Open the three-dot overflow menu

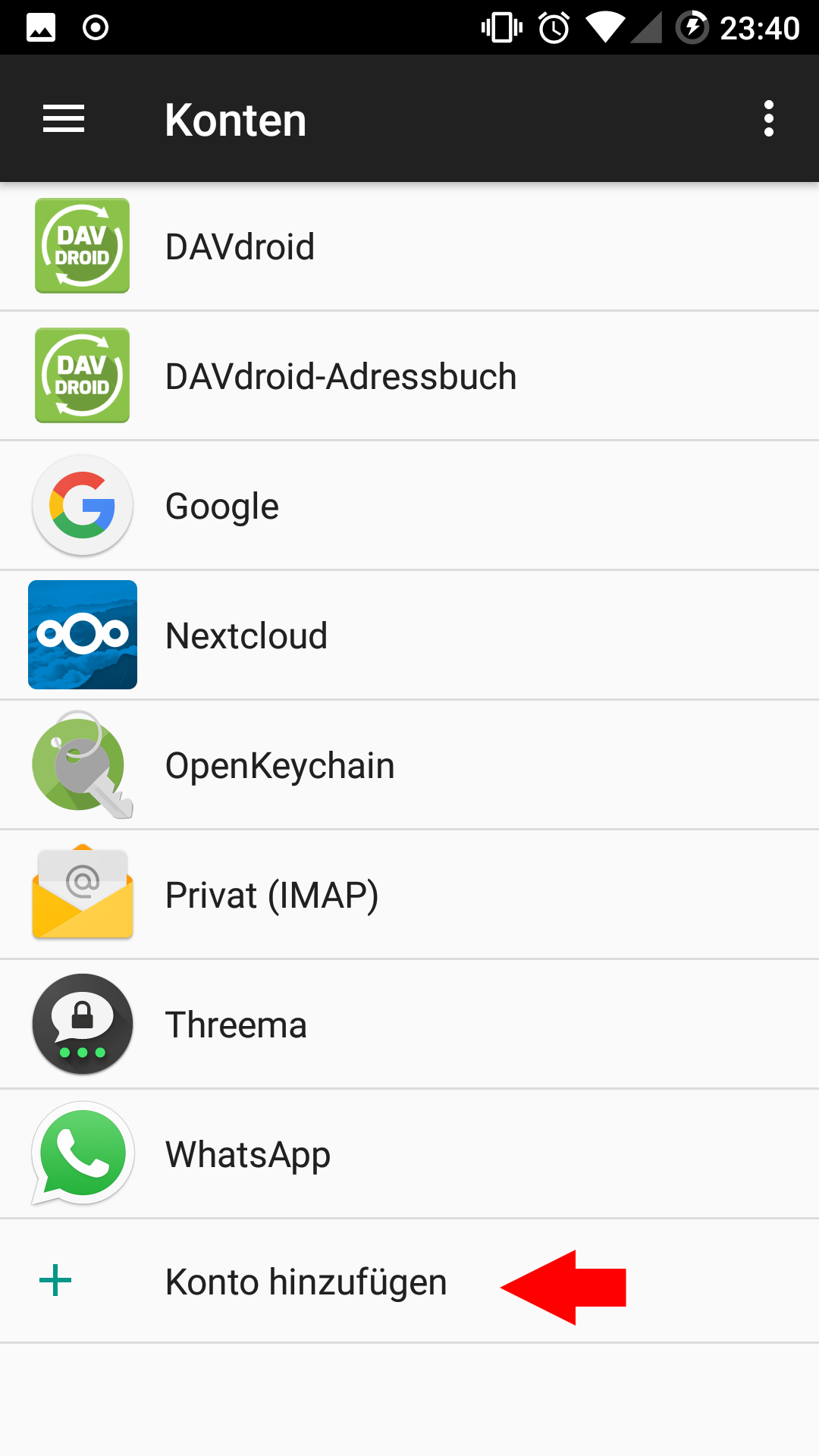(769, 119)
